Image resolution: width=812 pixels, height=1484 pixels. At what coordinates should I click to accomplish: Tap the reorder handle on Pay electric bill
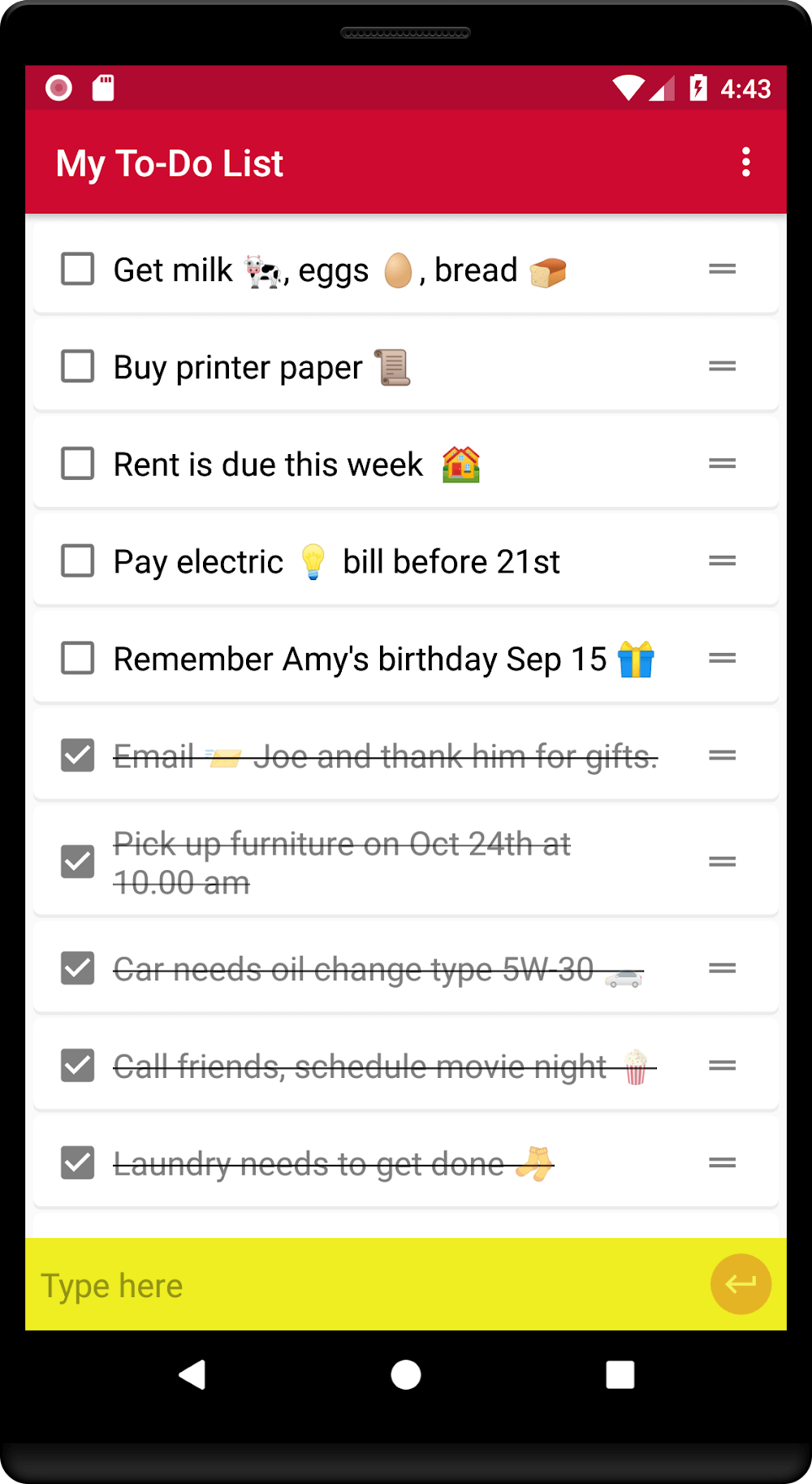tap(722, 561)
